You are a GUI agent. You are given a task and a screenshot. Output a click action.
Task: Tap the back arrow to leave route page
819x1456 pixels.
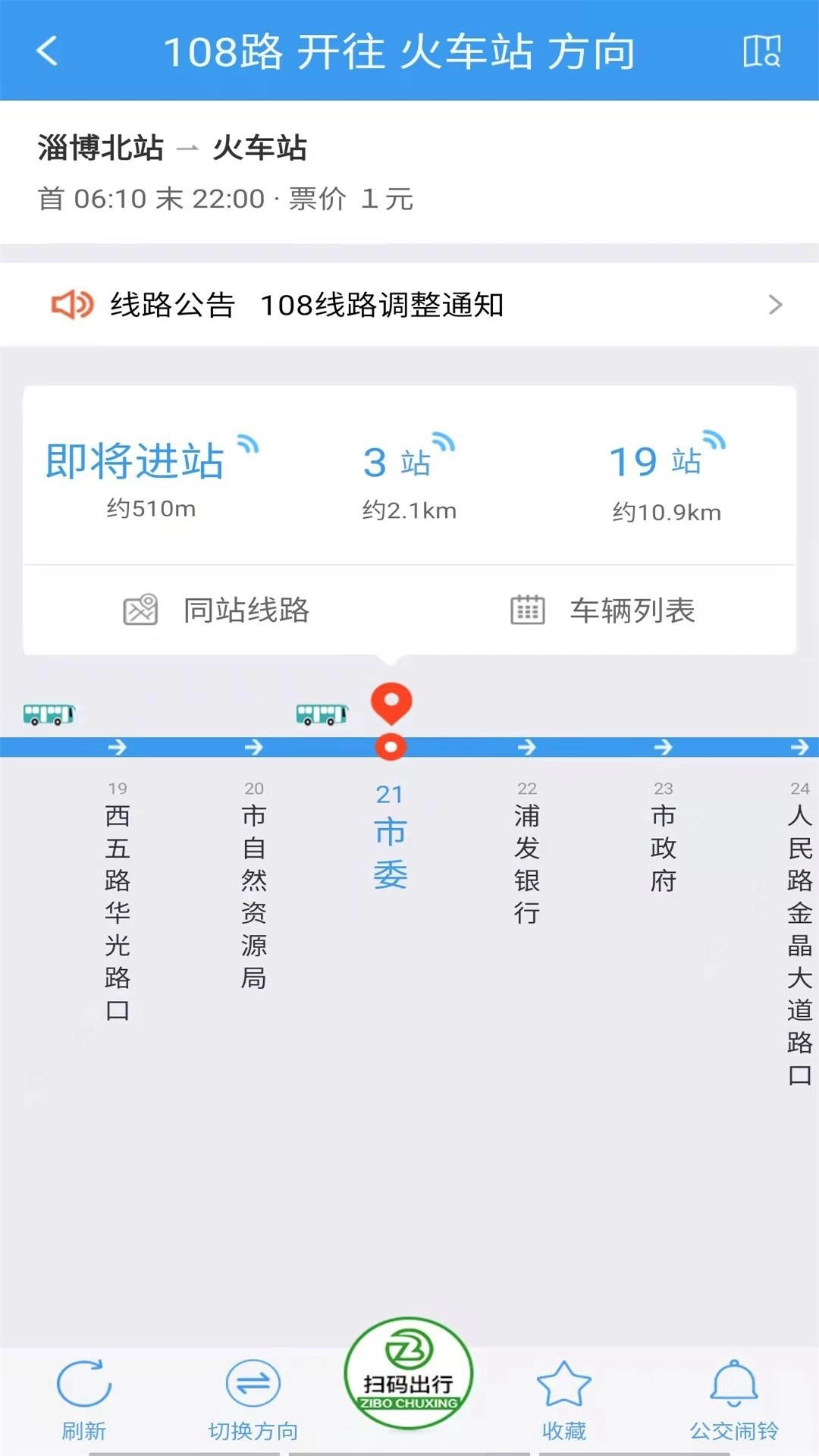click(47, 53)
